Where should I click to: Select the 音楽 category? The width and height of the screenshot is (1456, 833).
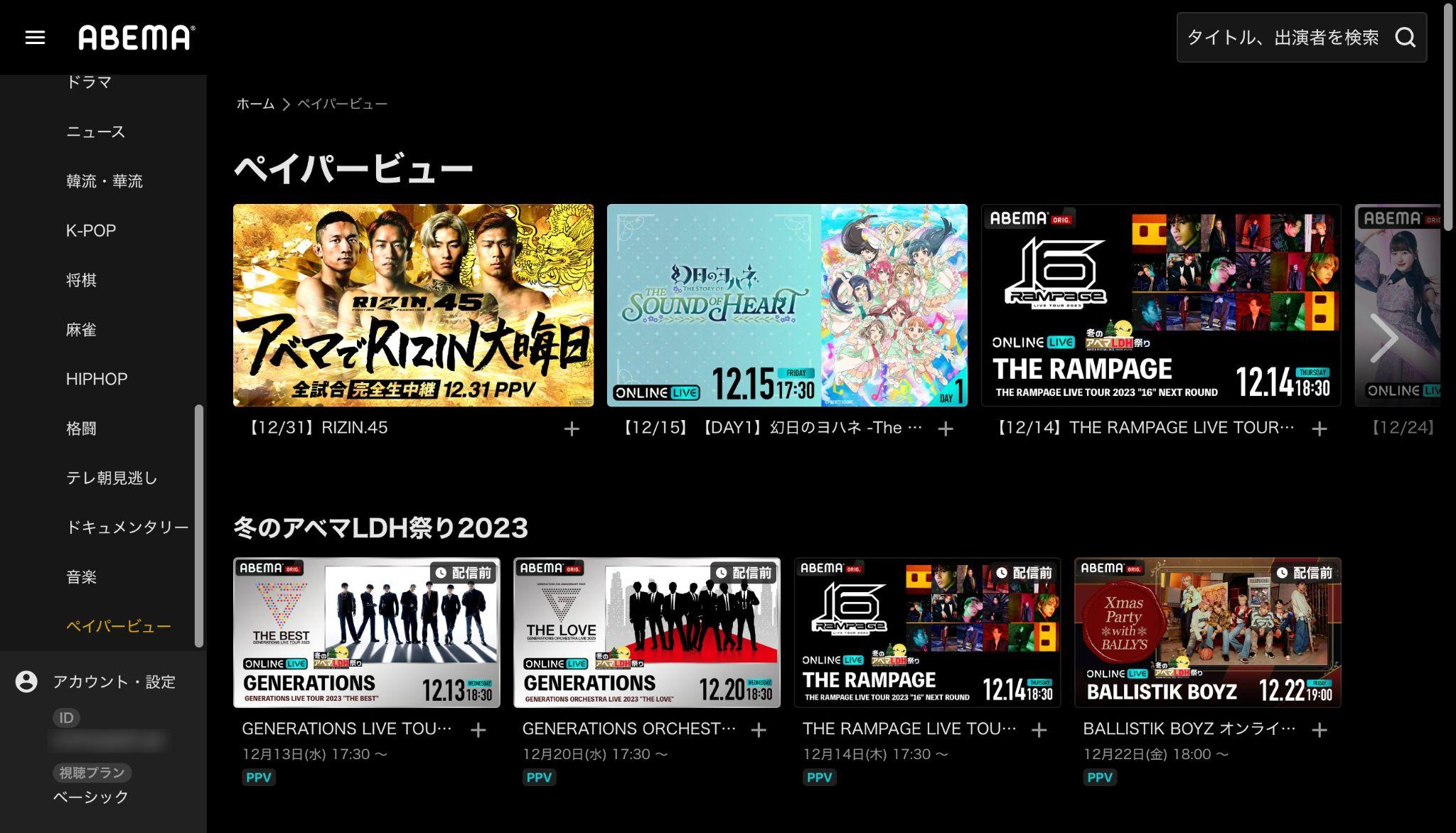81,577
